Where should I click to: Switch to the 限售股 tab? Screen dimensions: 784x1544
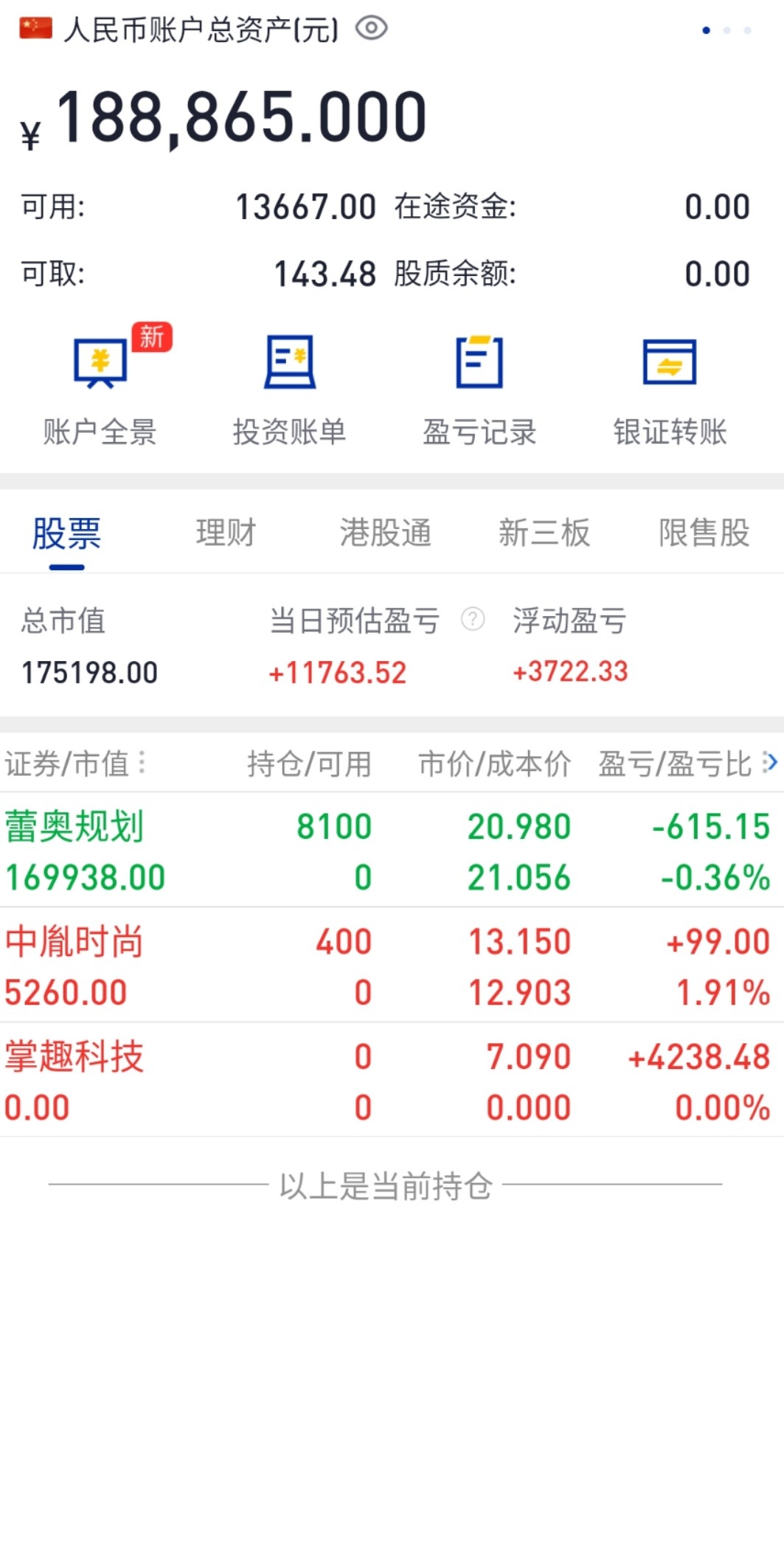tap(704, 533)
